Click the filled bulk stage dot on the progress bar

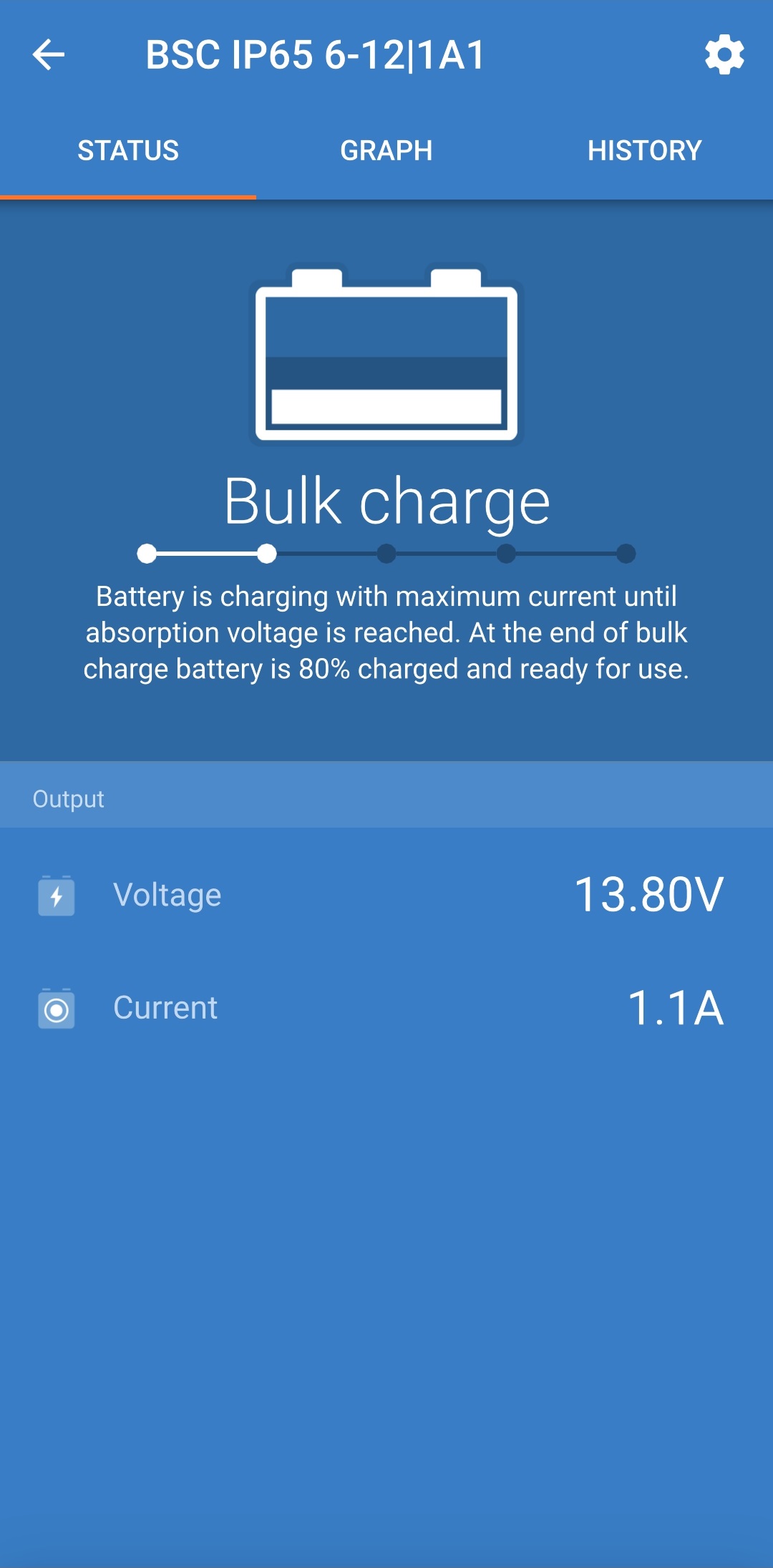tap(267, 552)
